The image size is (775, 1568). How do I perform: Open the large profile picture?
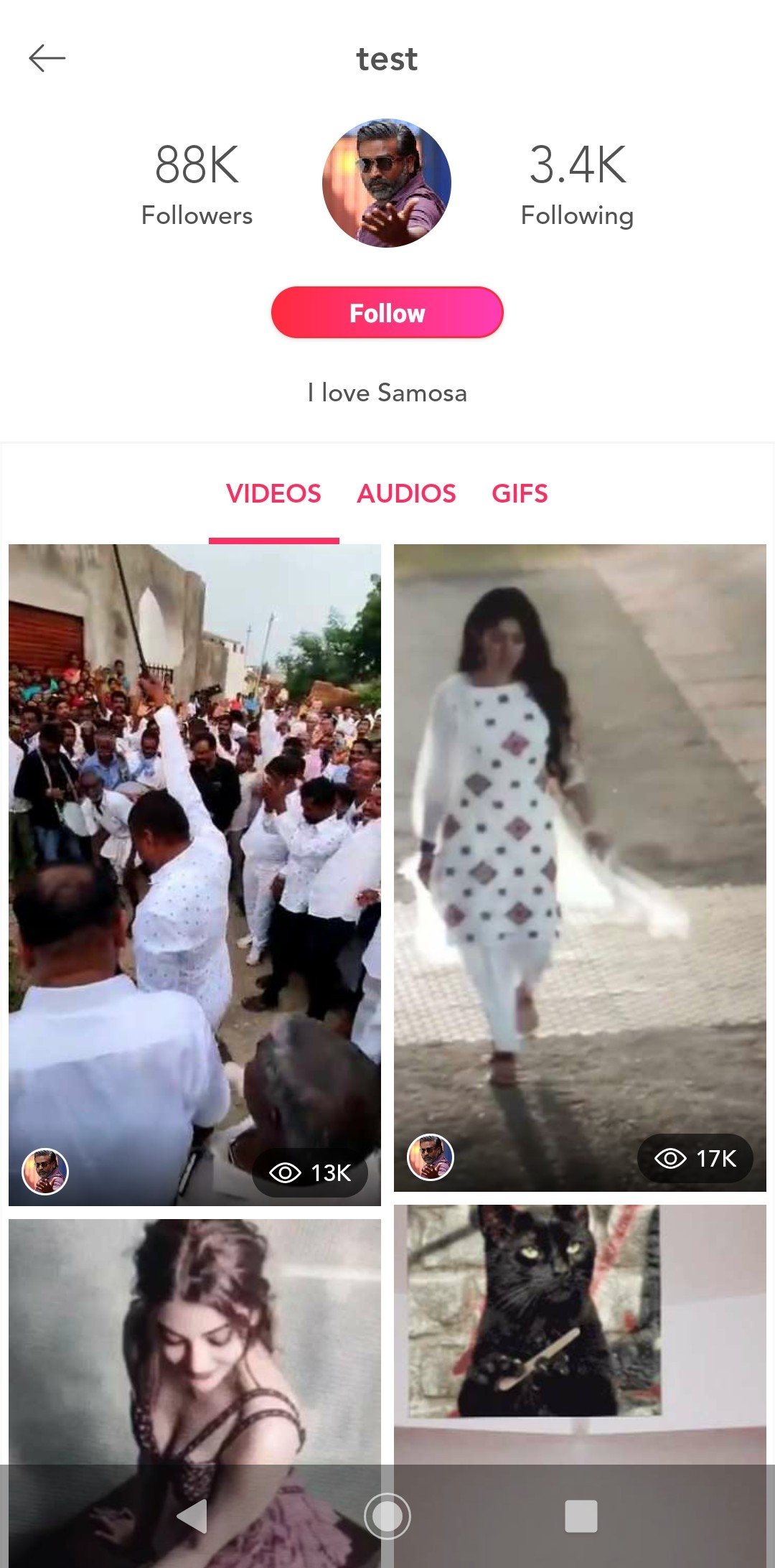point(387,183)
